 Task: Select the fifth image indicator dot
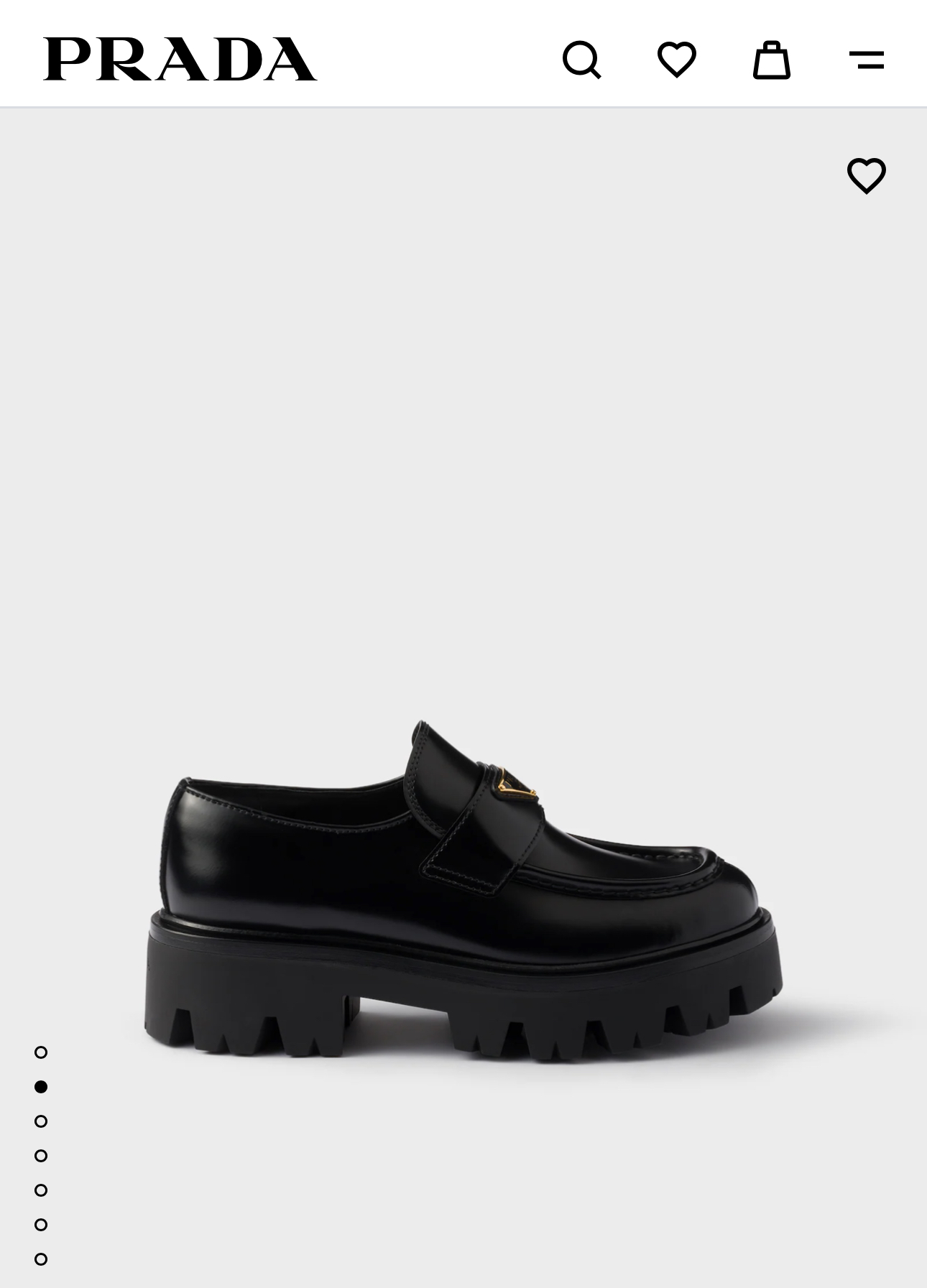coord(41,1190)
